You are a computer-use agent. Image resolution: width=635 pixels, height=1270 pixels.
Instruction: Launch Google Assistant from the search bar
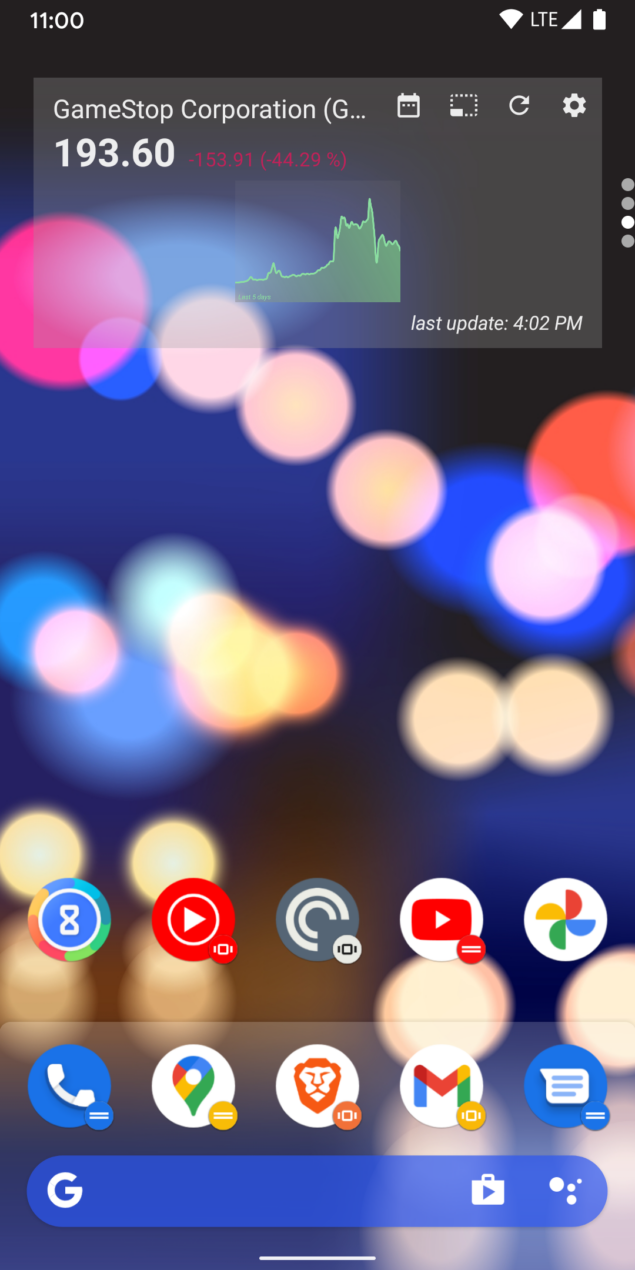coord(564,1191)
